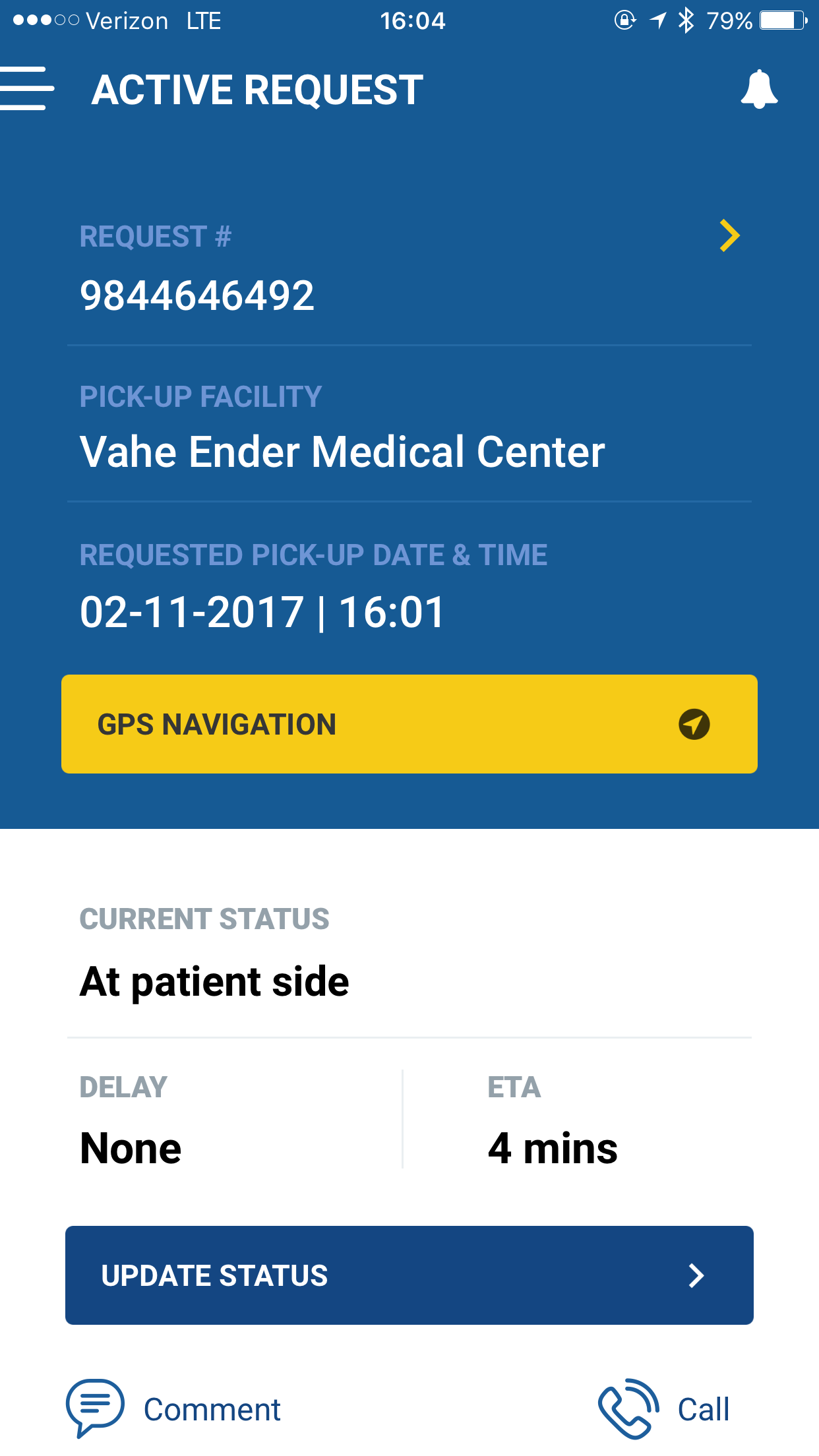Screen dimensions: 819x1456
Task: Open the notifications bell
Action: click(x=759, y=90)
